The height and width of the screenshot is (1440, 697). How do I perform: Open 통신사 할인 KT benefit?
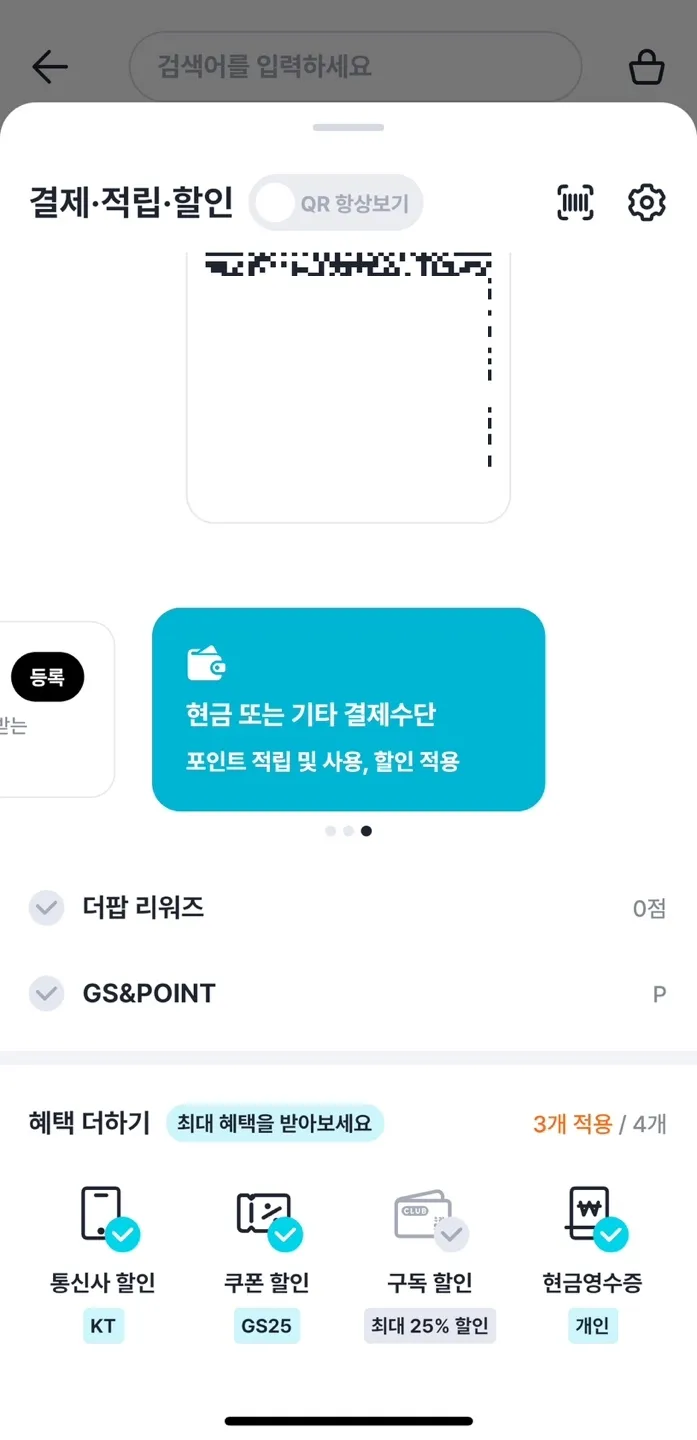[103, 1261]
